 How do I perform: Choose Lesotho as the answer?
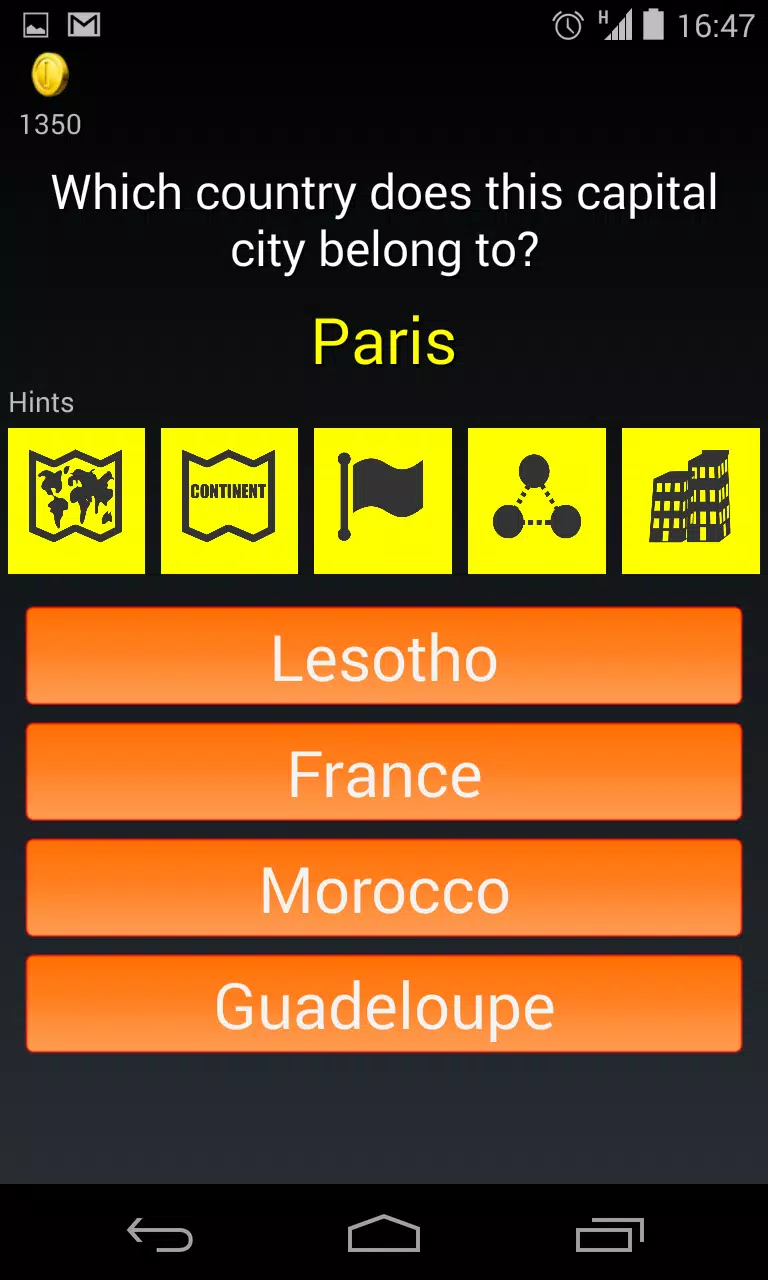pyautogui.click(x=384, y=656)
